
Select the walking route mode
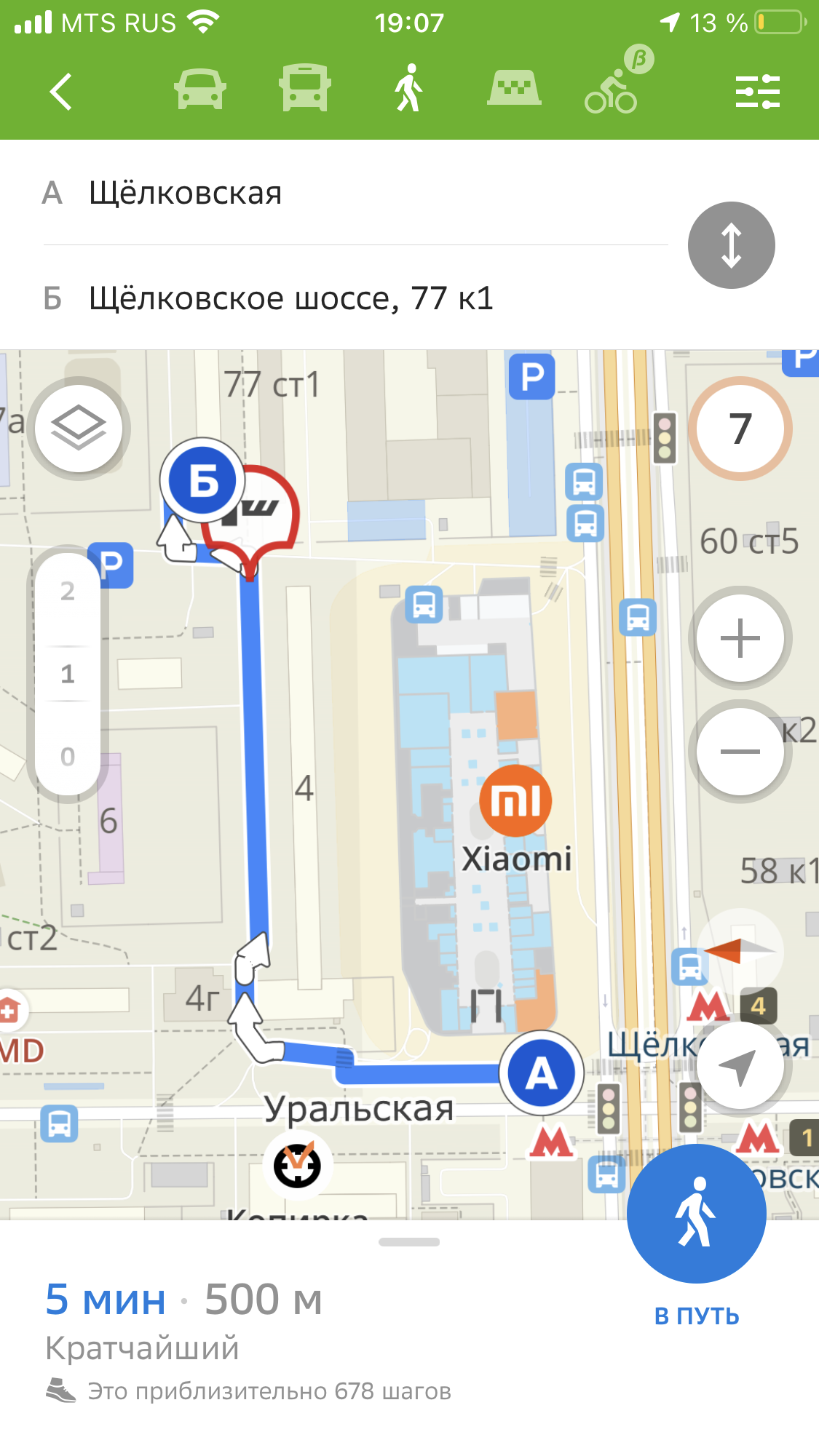pos(409,89)
